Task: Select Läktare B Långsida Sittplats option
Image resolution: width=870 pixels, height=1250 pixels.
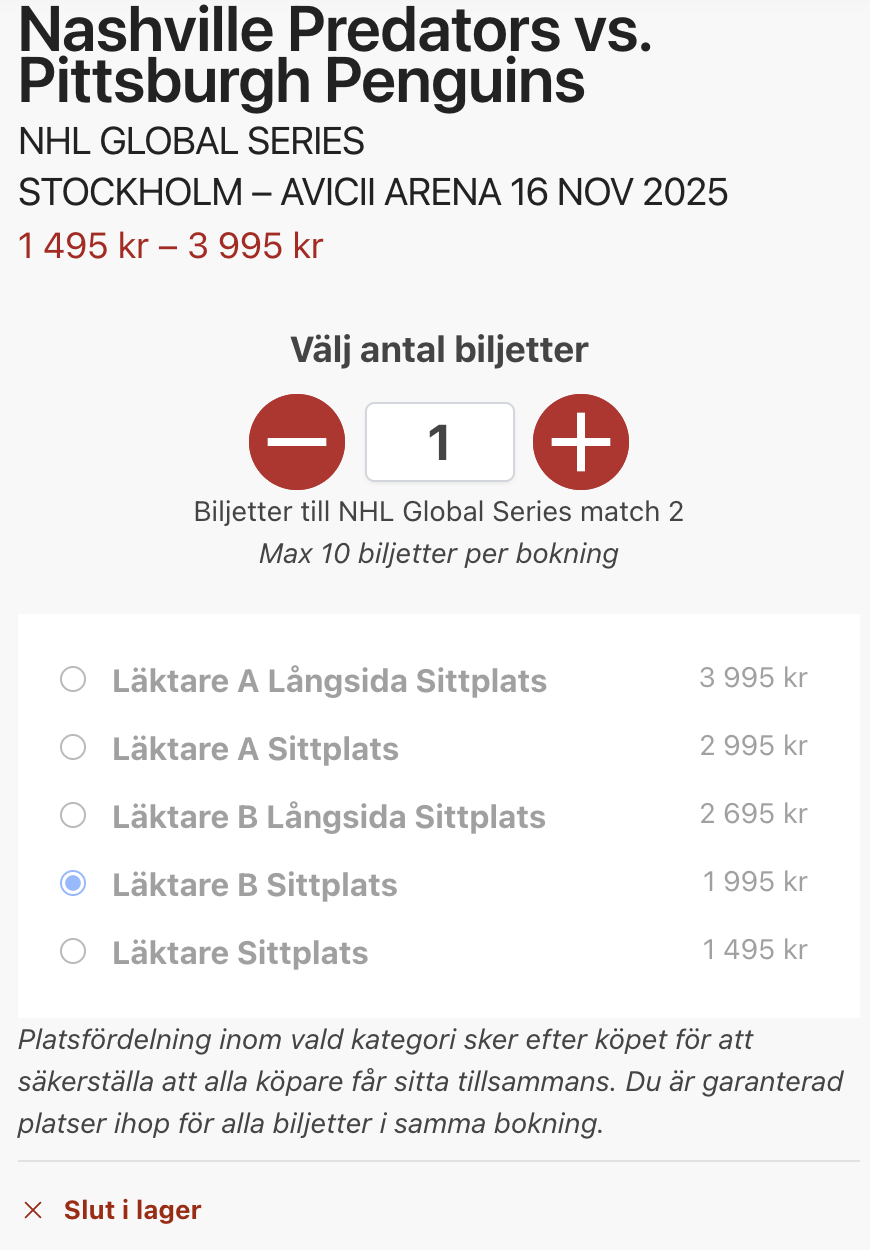Action: [73, 816]
